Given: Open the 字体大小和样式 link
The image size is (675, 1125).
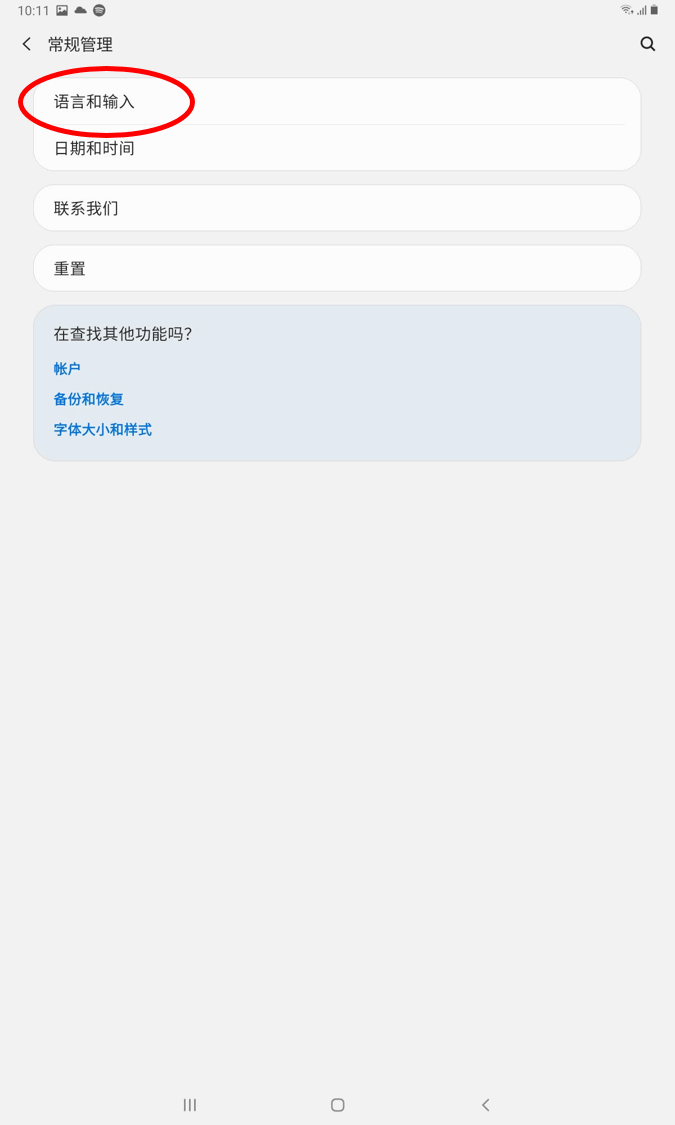Looking at the screenshot, I should [x=103, y=430].
